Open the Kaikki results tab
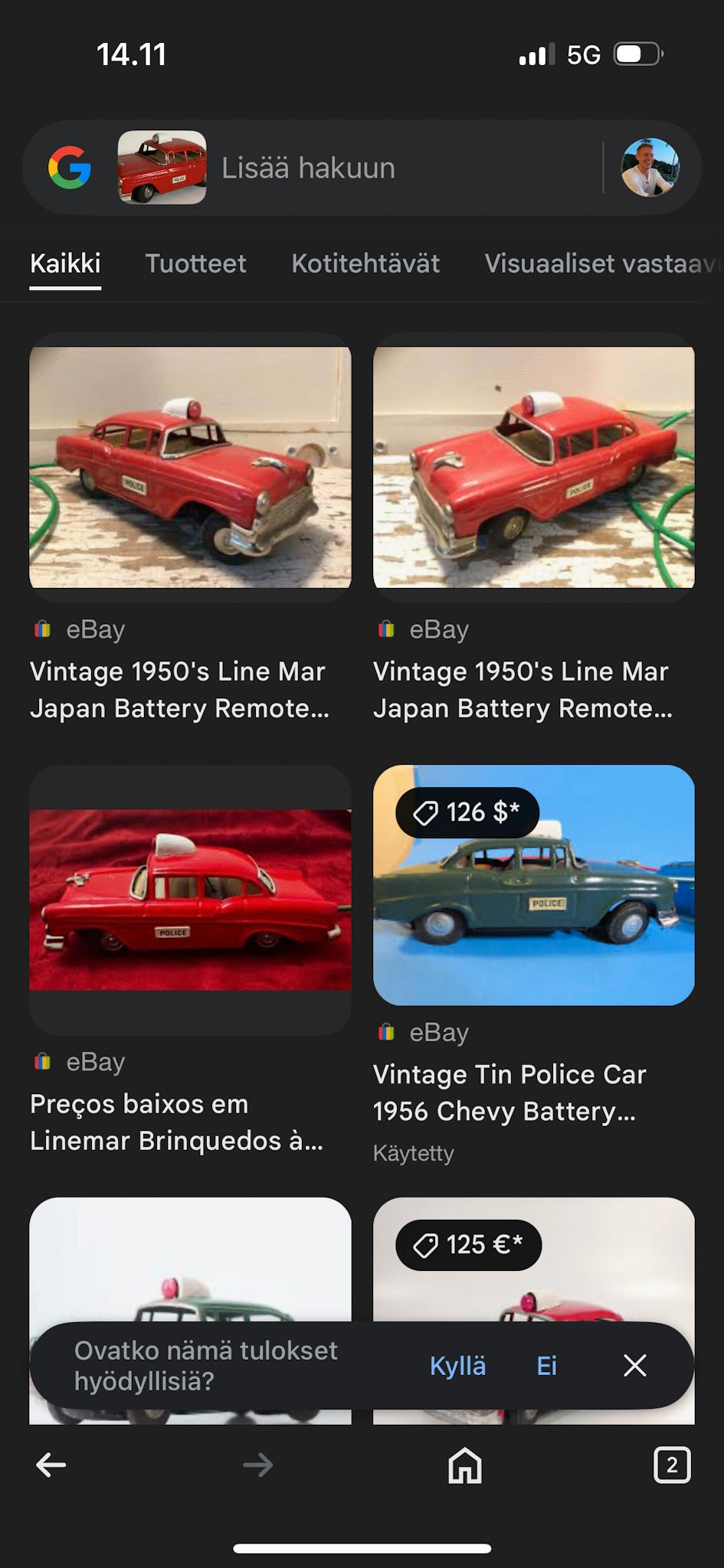Screen dimensions: 724x1568 tap(65, 263)
